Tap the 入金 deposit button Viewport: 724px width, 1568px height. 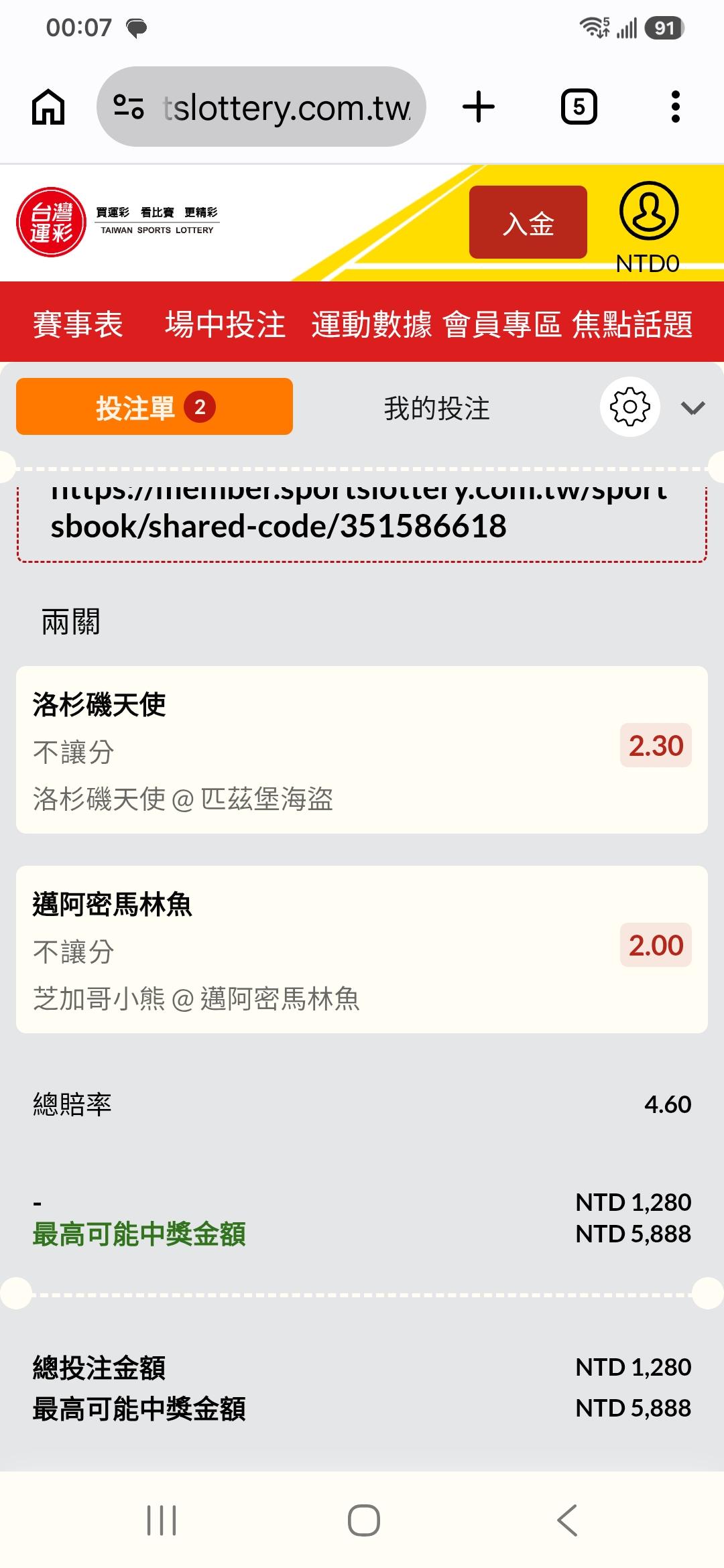pyautogui.click(x=528, y=222)
